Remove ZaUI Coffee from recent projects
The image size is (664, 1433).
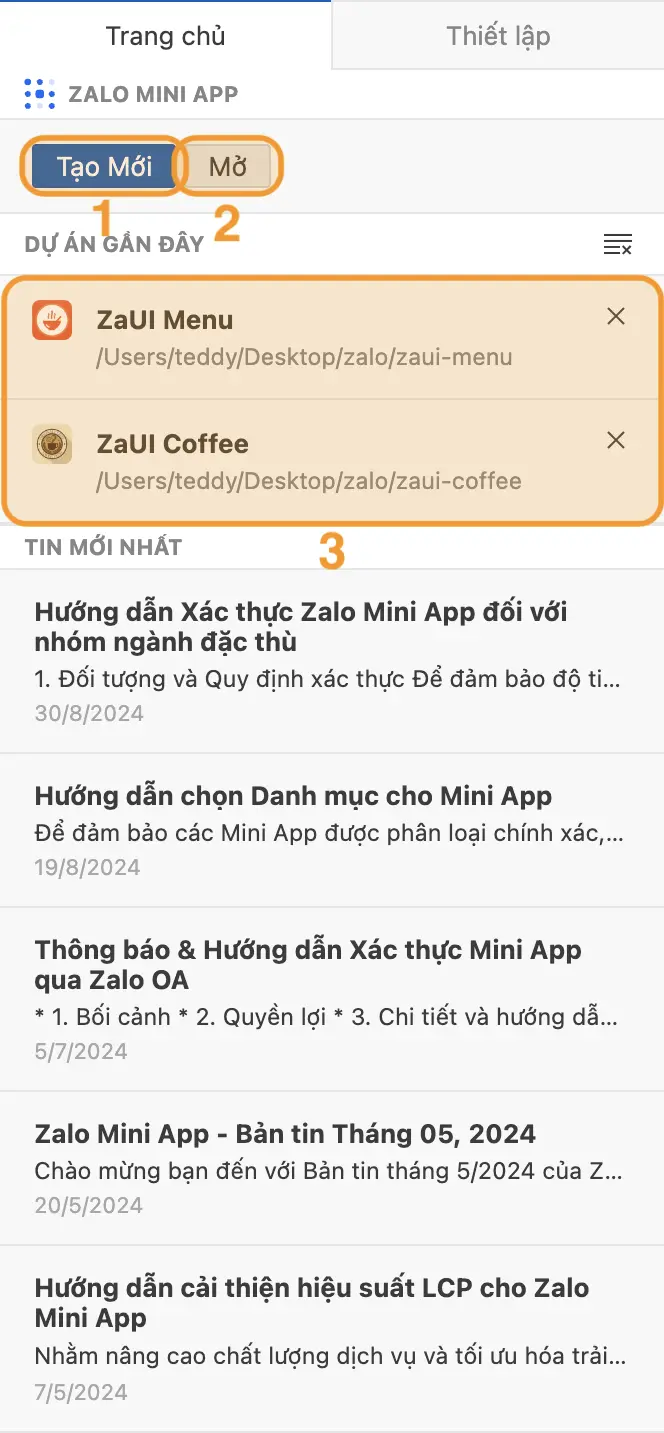(616, 440)
